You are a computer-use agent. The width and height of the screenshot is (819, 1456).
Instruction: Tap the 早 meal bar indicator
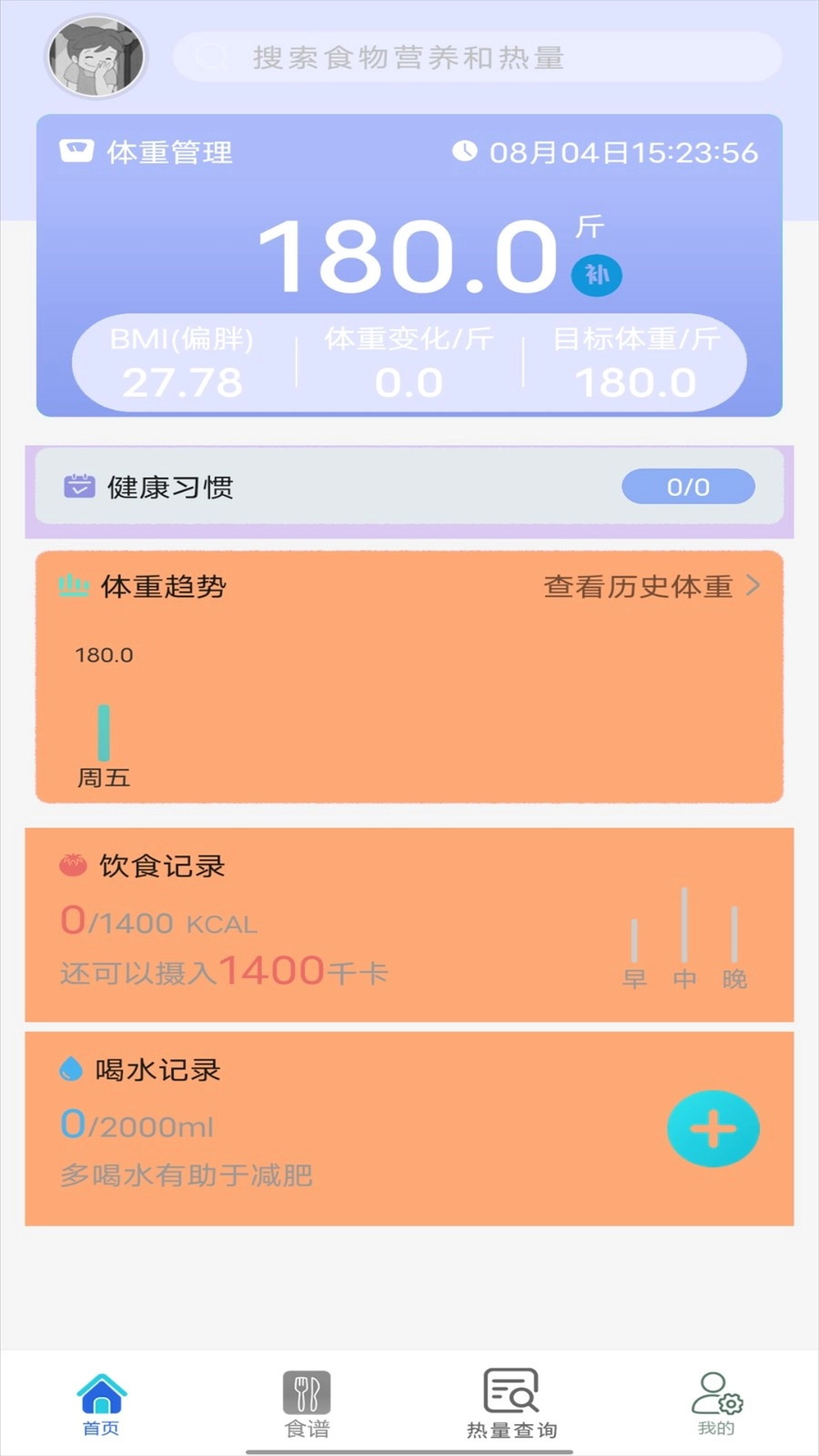[x=635, y=942]
